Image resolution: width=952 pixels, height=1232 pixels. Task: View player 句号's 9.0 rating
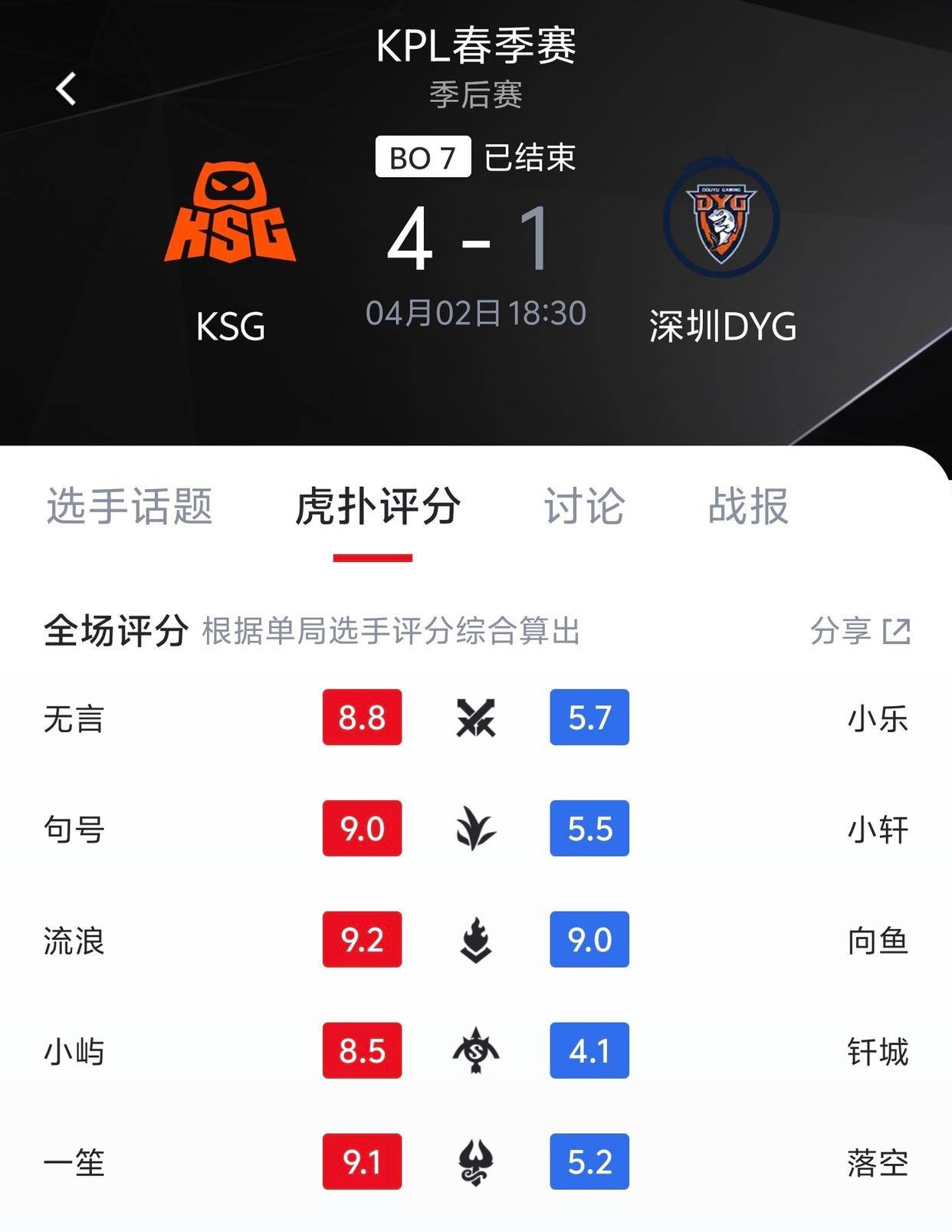(362, 829)
